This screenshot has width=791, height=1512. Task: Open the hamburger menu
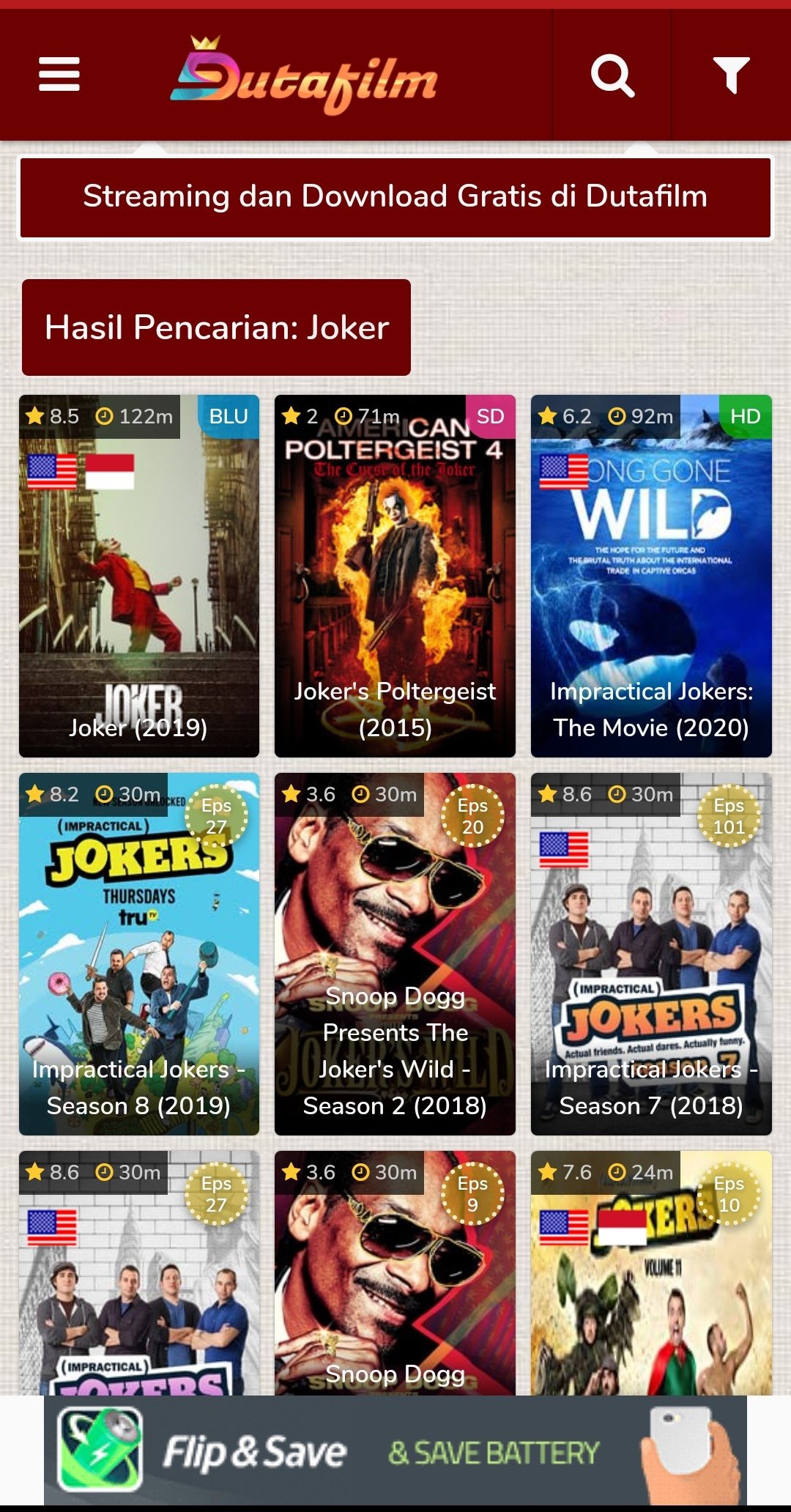click(x=59, y=75)
